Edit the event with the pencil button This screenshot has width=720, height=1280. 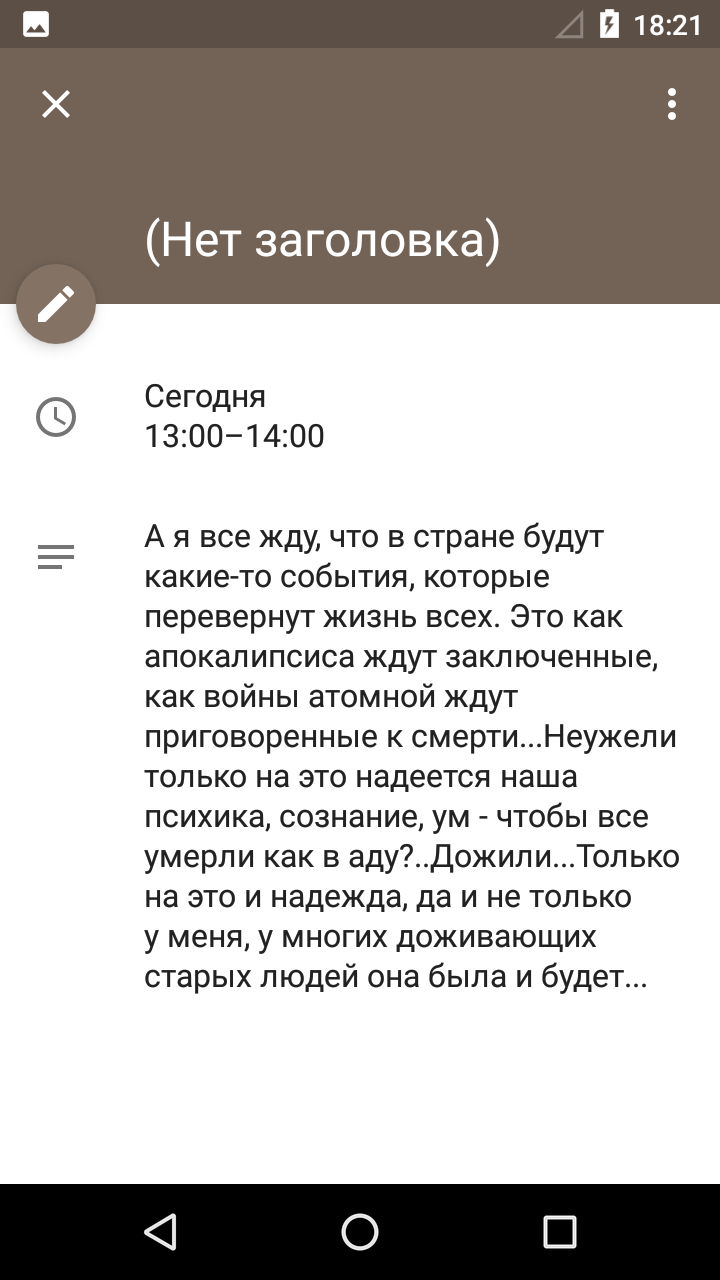[56, 304]
